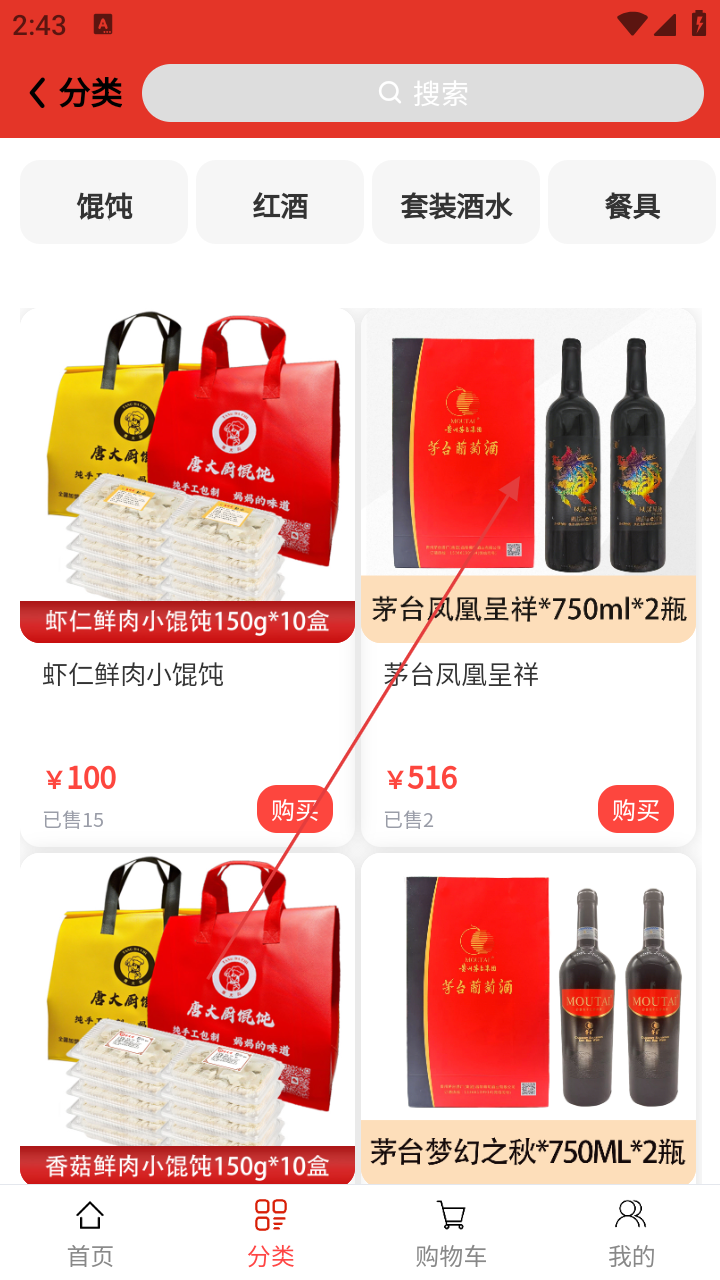The height and width of the screenshot is (1280, 720).
Task: Open the 香菇鲜肉小馄饨 product card
Action: point(187,1010)
